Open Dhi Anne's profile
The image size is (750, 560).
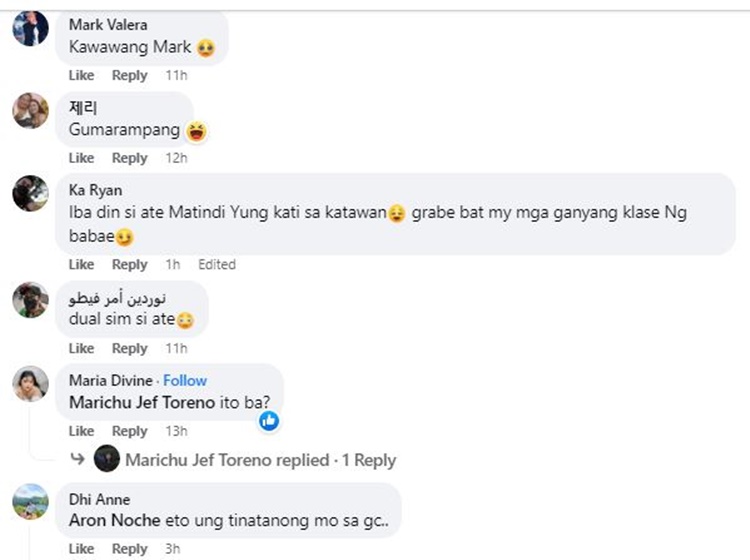pyautogui.click(x=99, y=499)
